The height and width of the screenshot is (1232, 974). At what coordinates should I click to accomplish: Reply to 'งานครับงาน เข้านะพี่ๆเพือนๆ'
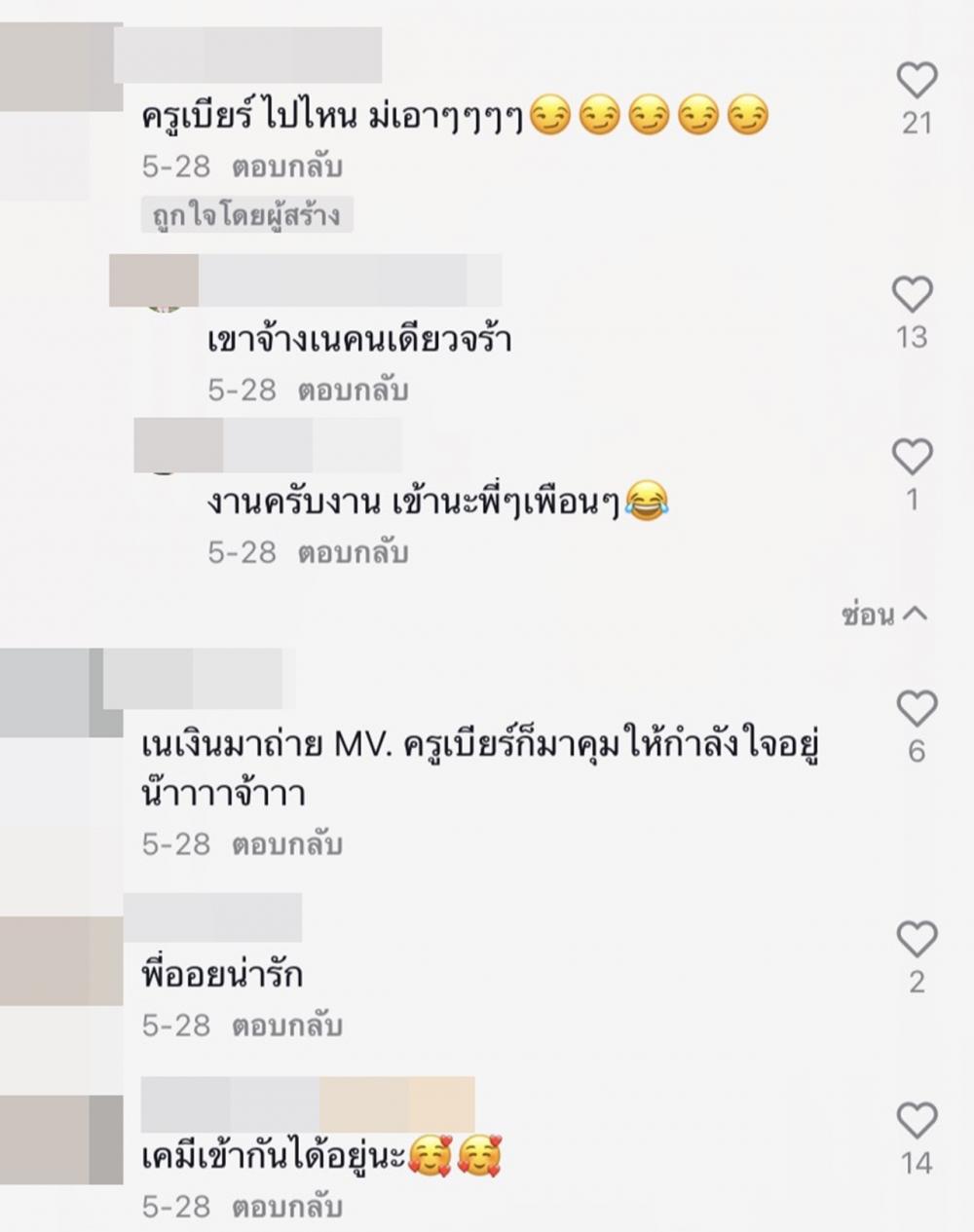353,553
